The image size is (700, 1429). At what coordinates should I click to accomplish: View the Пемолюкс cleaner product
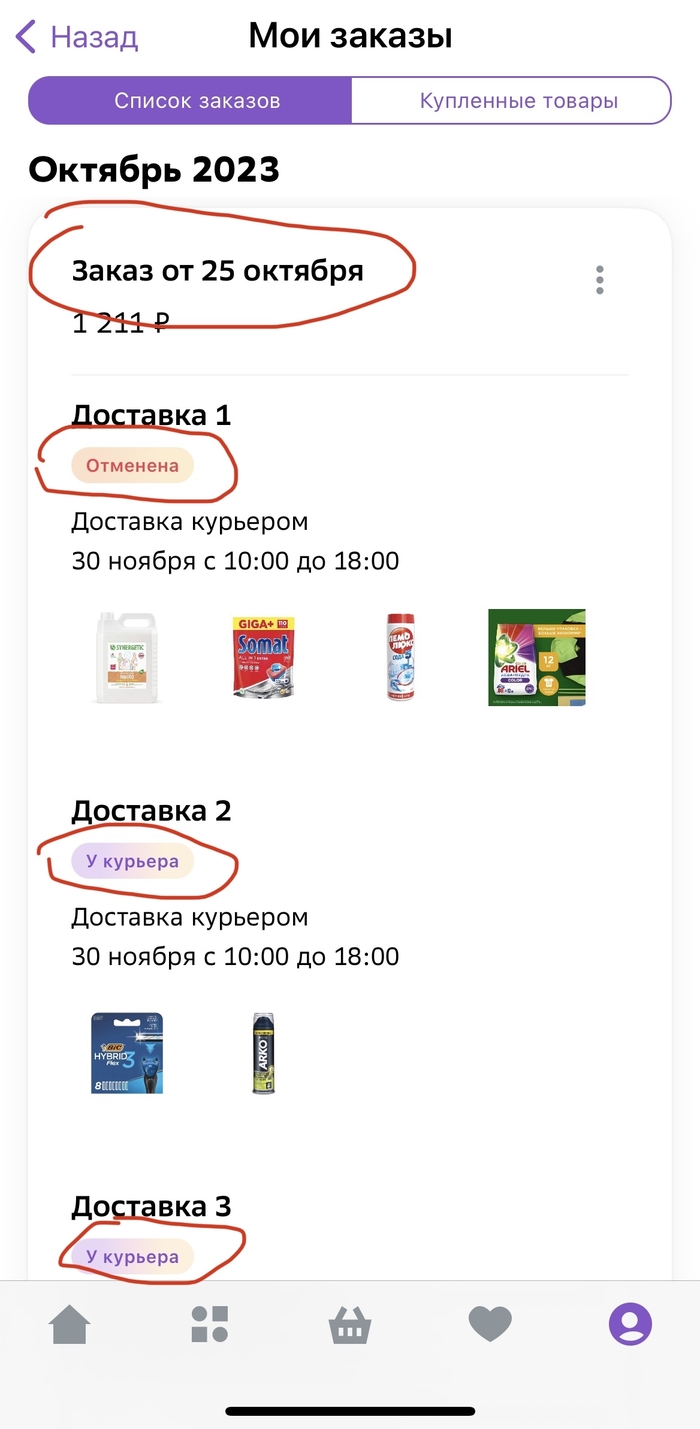[x=400, y=658]
